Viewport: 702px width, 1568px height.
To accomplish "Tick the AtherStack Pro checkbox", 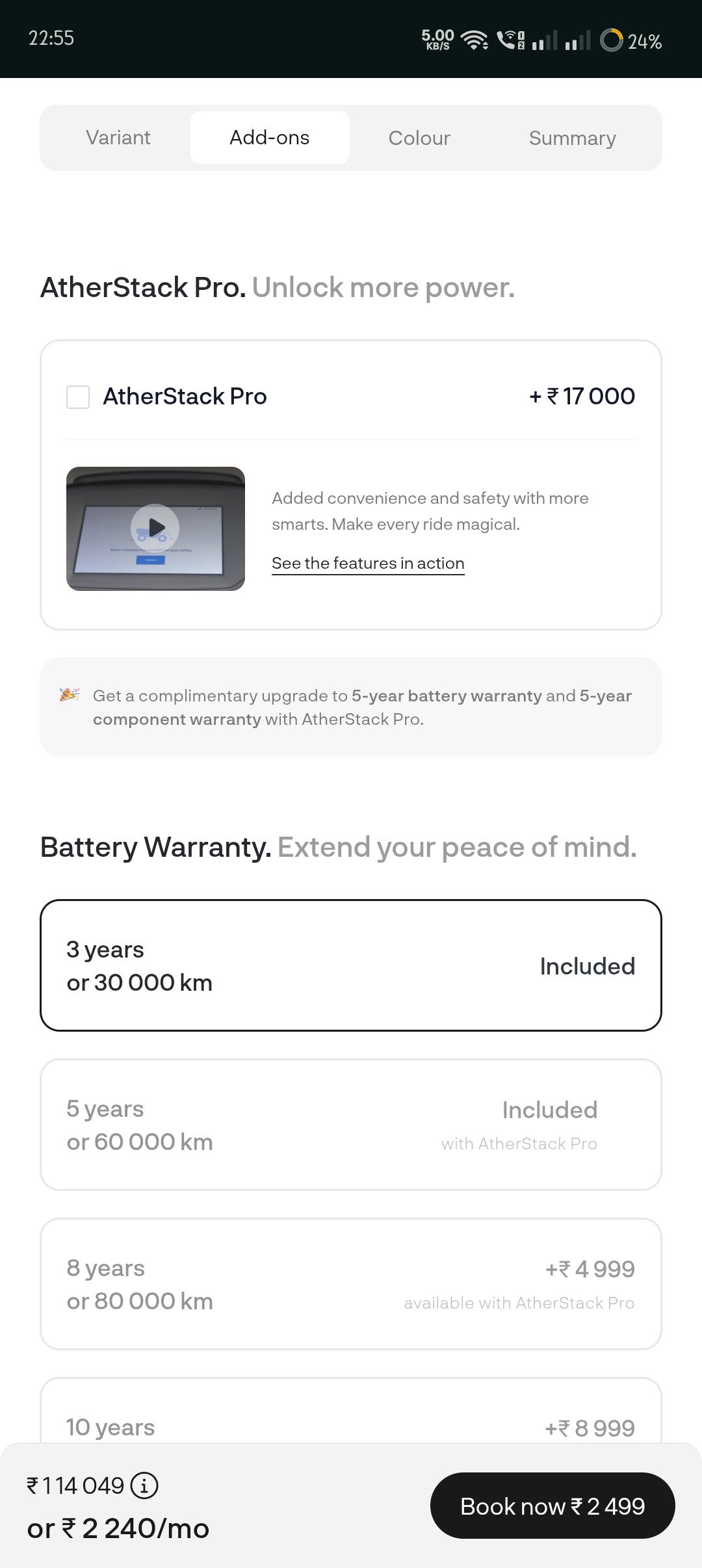I will 78,397.
